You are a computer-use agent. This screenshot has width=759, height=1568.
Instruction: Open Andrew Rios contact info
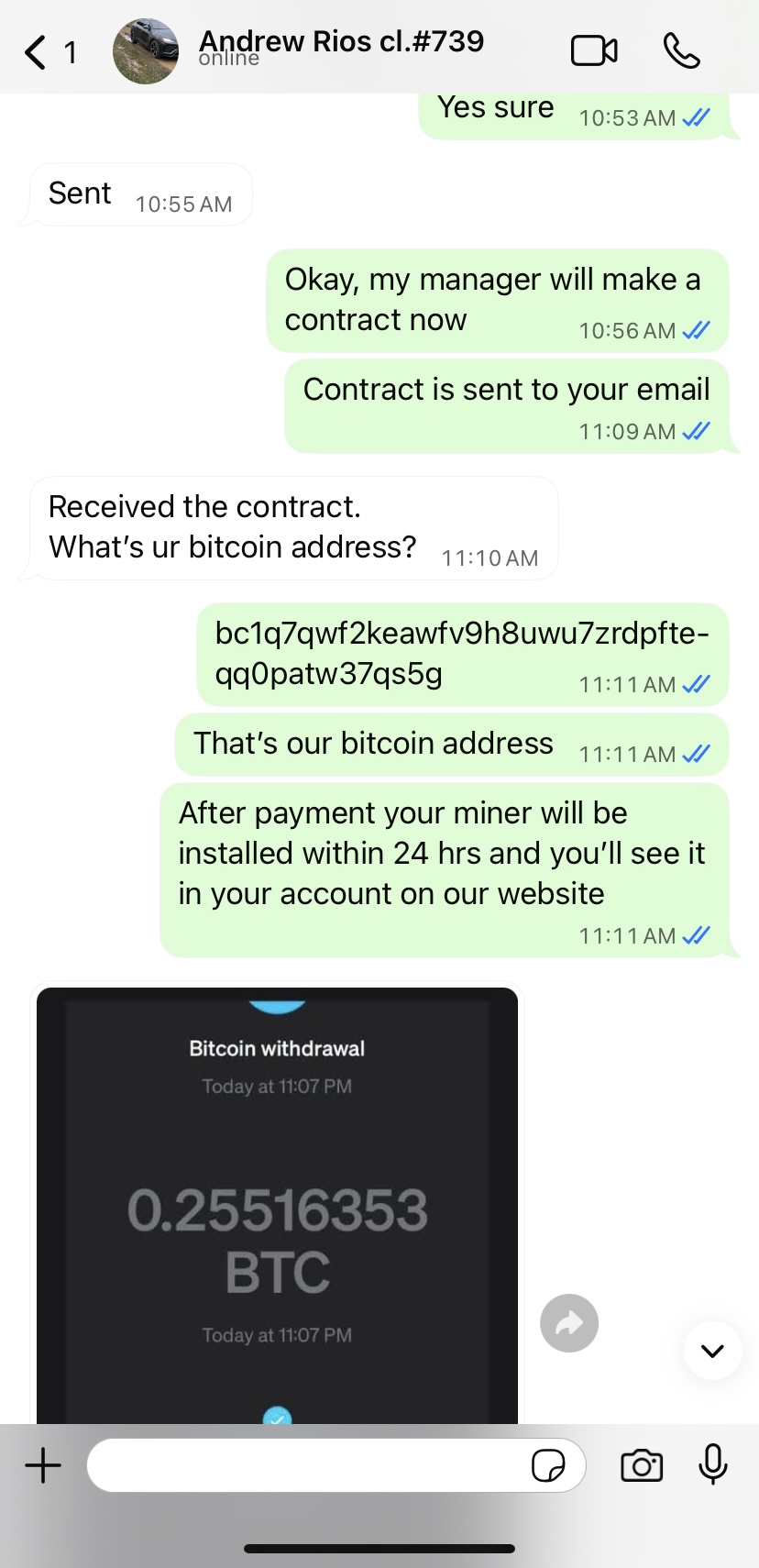click(341, 48)
